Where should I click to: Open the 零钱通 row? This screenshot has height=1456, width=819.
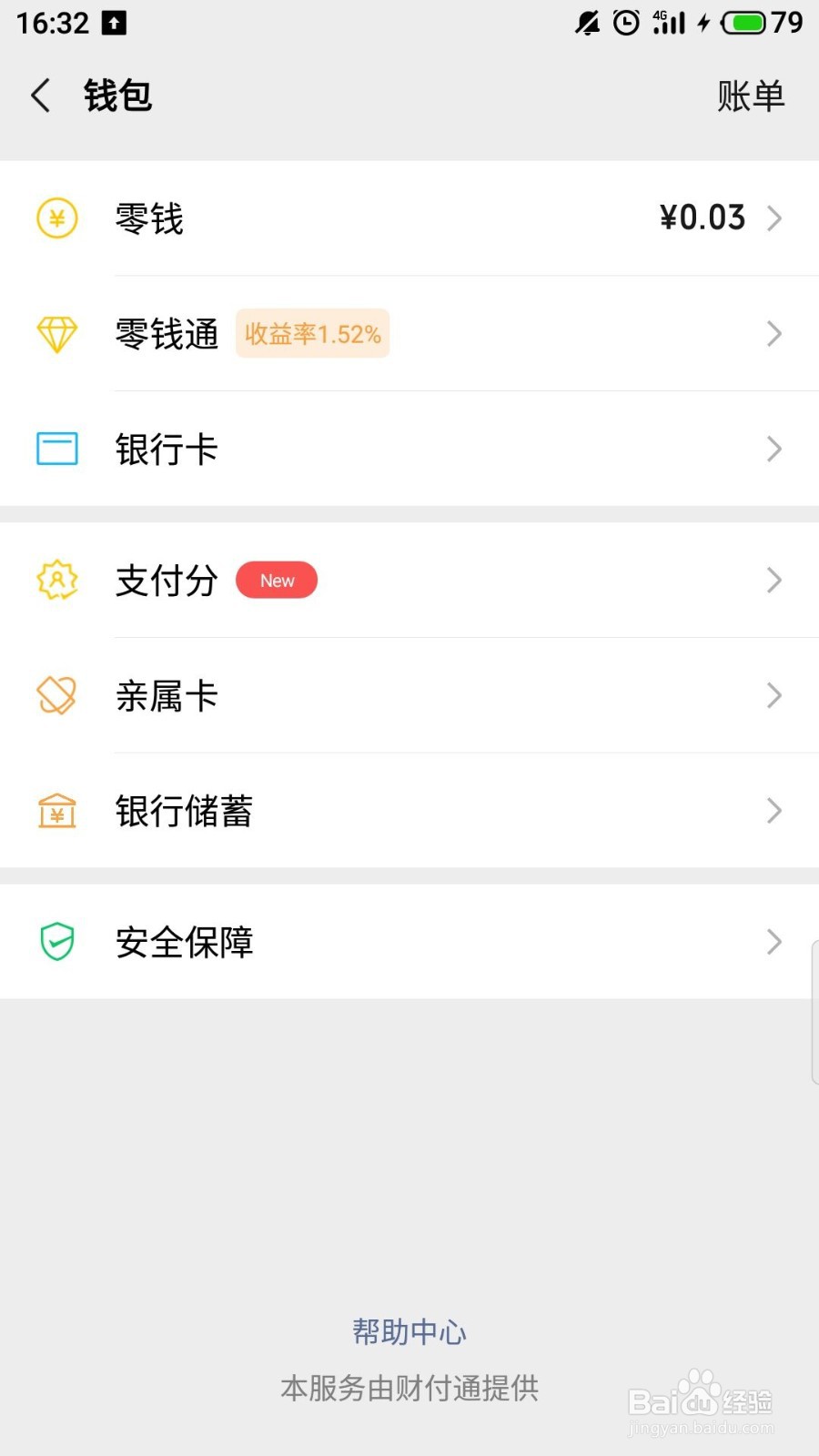pyautogui.click(x=409, y=334)
